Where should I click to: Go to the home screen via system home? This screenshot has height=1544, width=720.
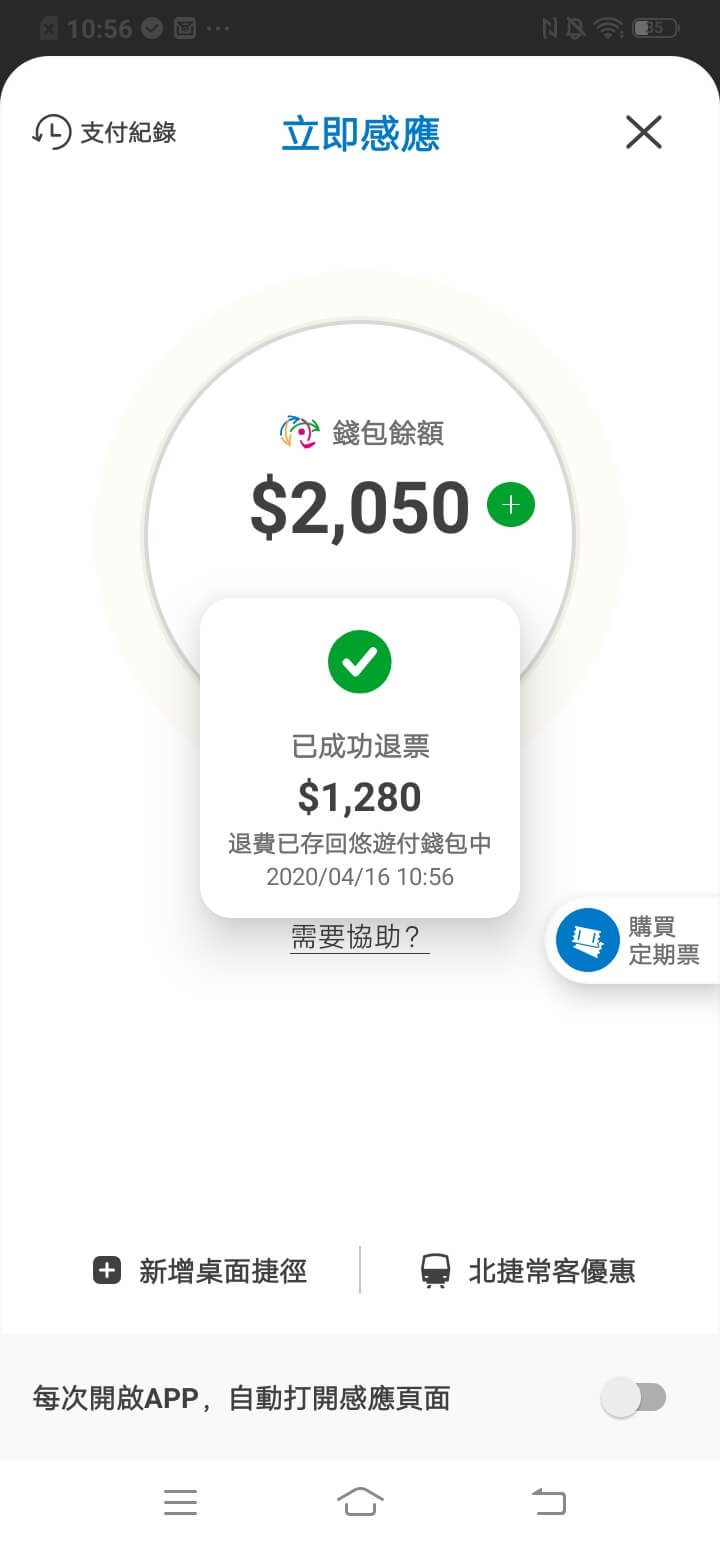click(360, 1501)
